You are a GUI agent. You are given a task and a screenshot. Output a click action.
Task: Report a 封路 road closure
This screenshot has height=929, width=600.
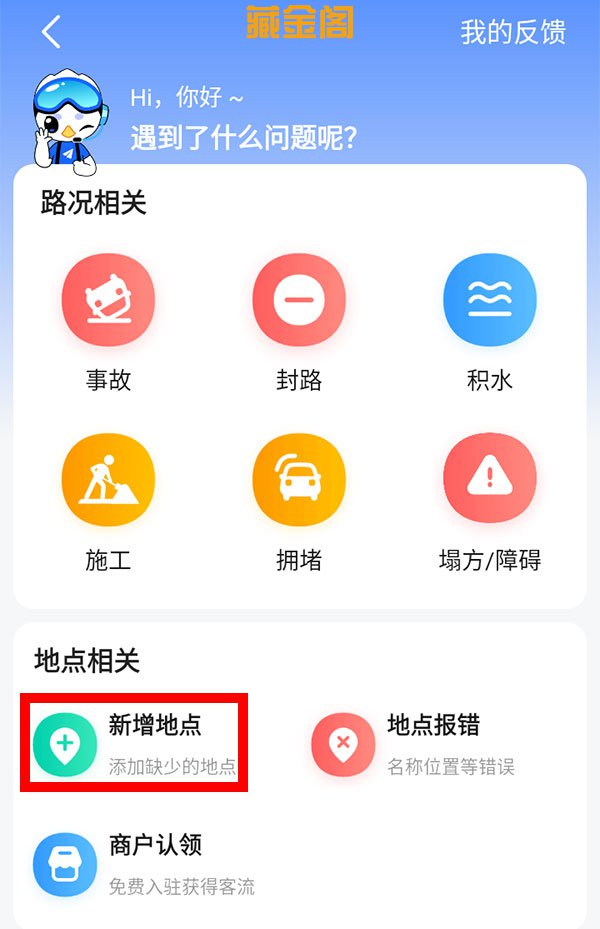[x=299, y=300]
